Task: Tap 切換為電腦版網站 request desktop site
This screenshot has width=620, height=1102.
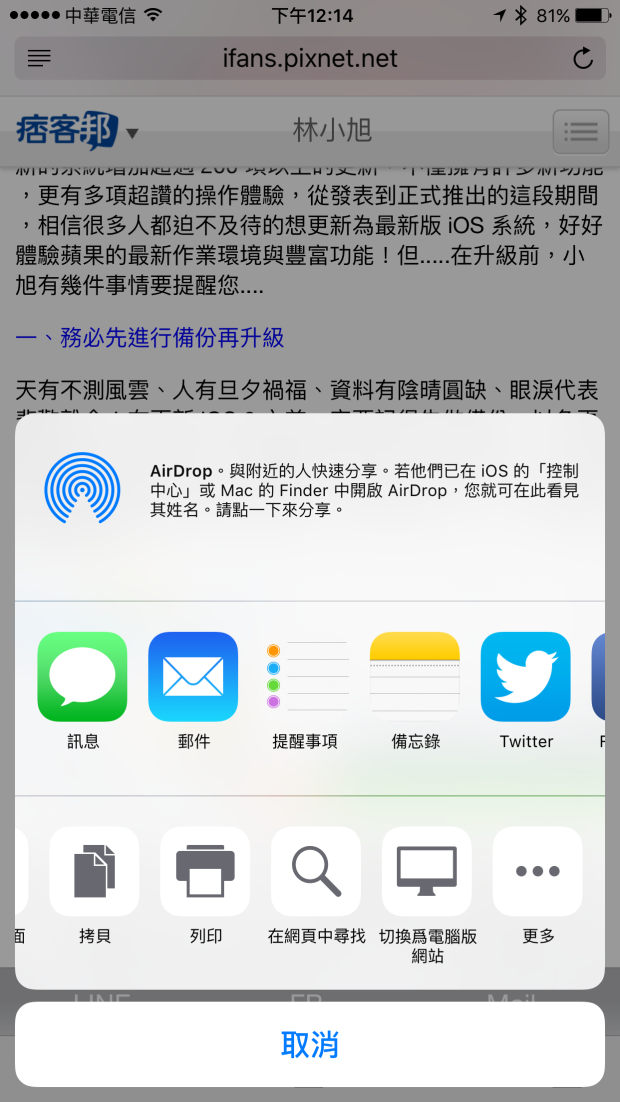Action: click(x=427, y=871)
